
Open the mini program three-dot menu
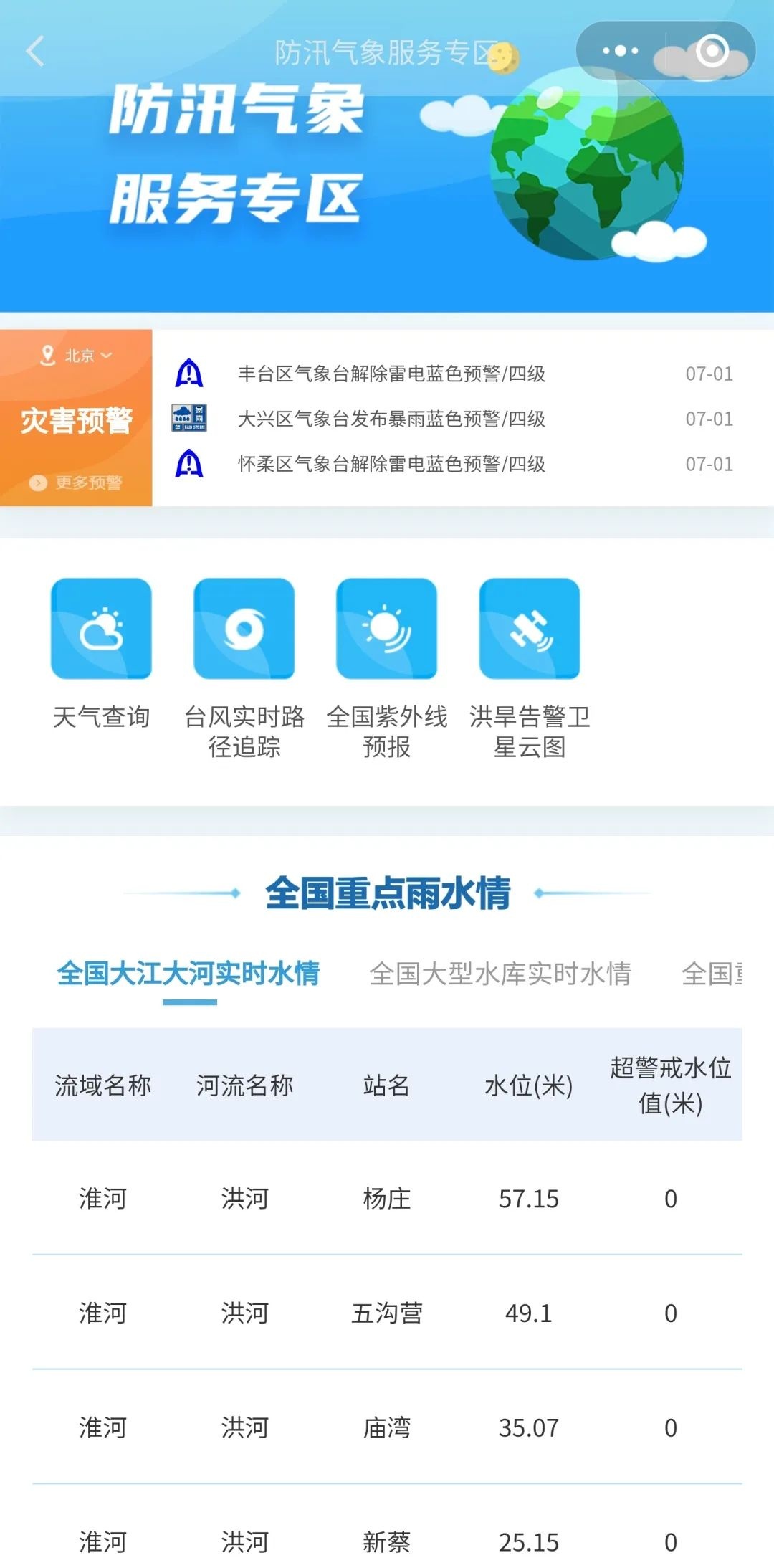tap(620, 51)
